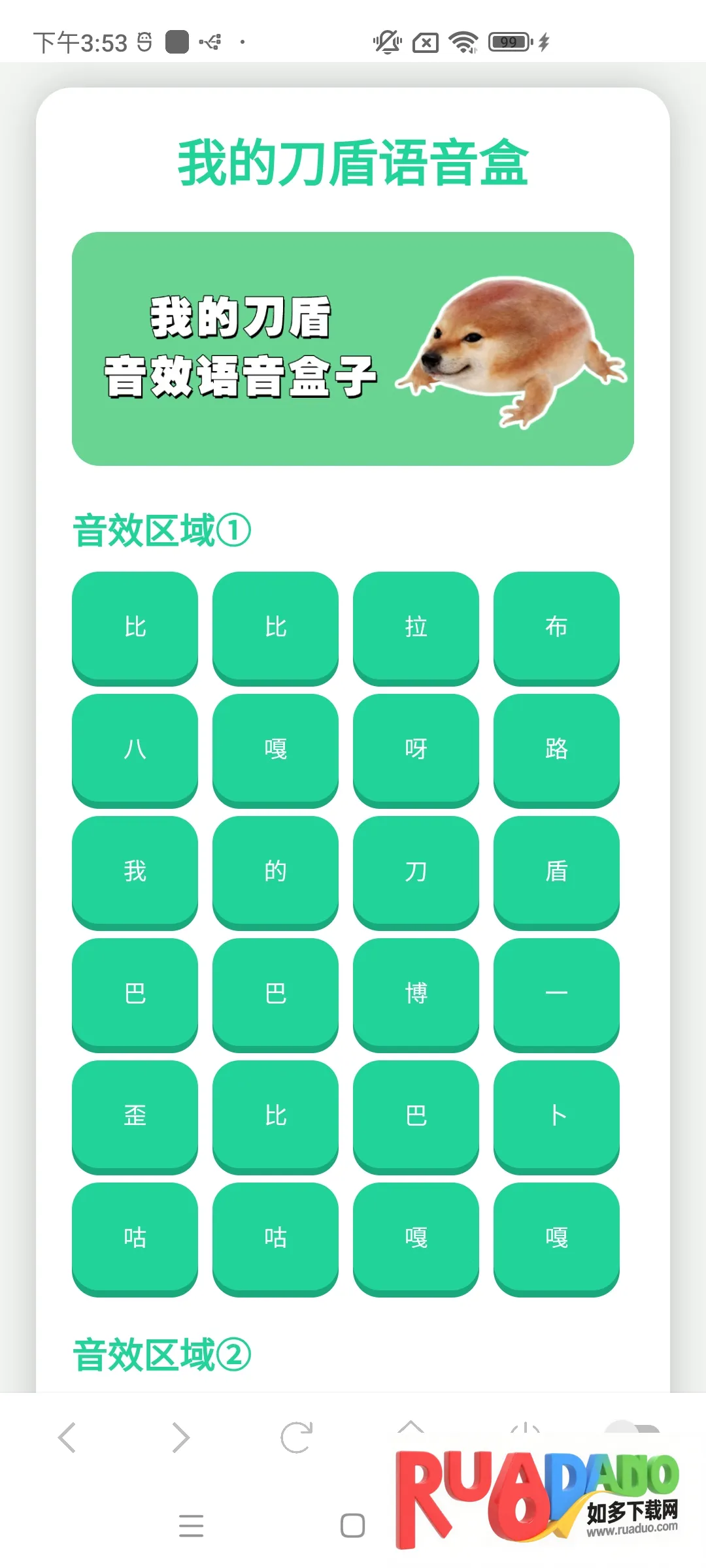Trigger the 歪 sound button

pyautogui.click(x=135, y=1115)
